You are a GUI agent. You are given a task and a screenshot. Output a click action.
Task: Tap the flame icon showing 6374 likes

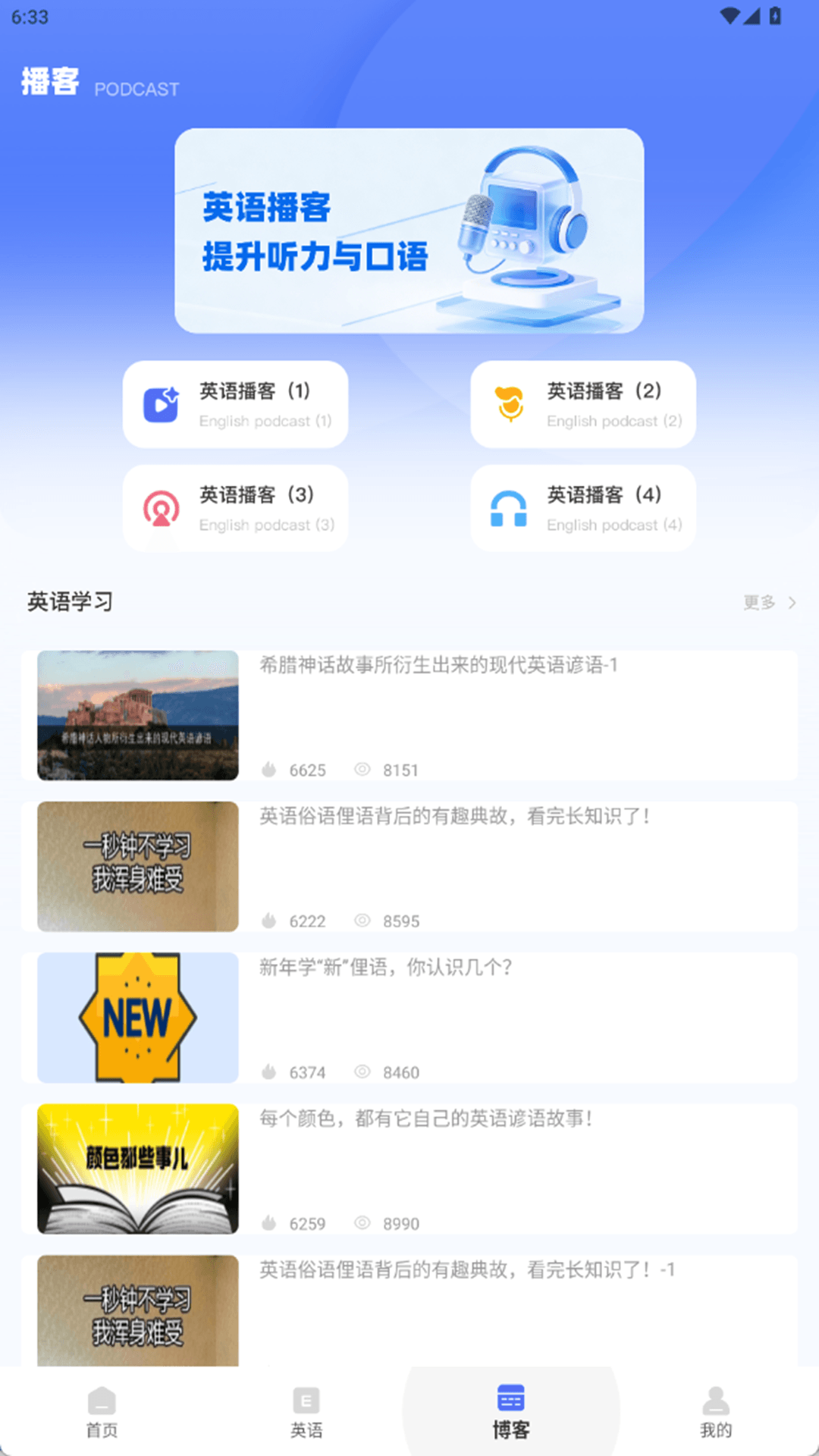(271, 1072)
